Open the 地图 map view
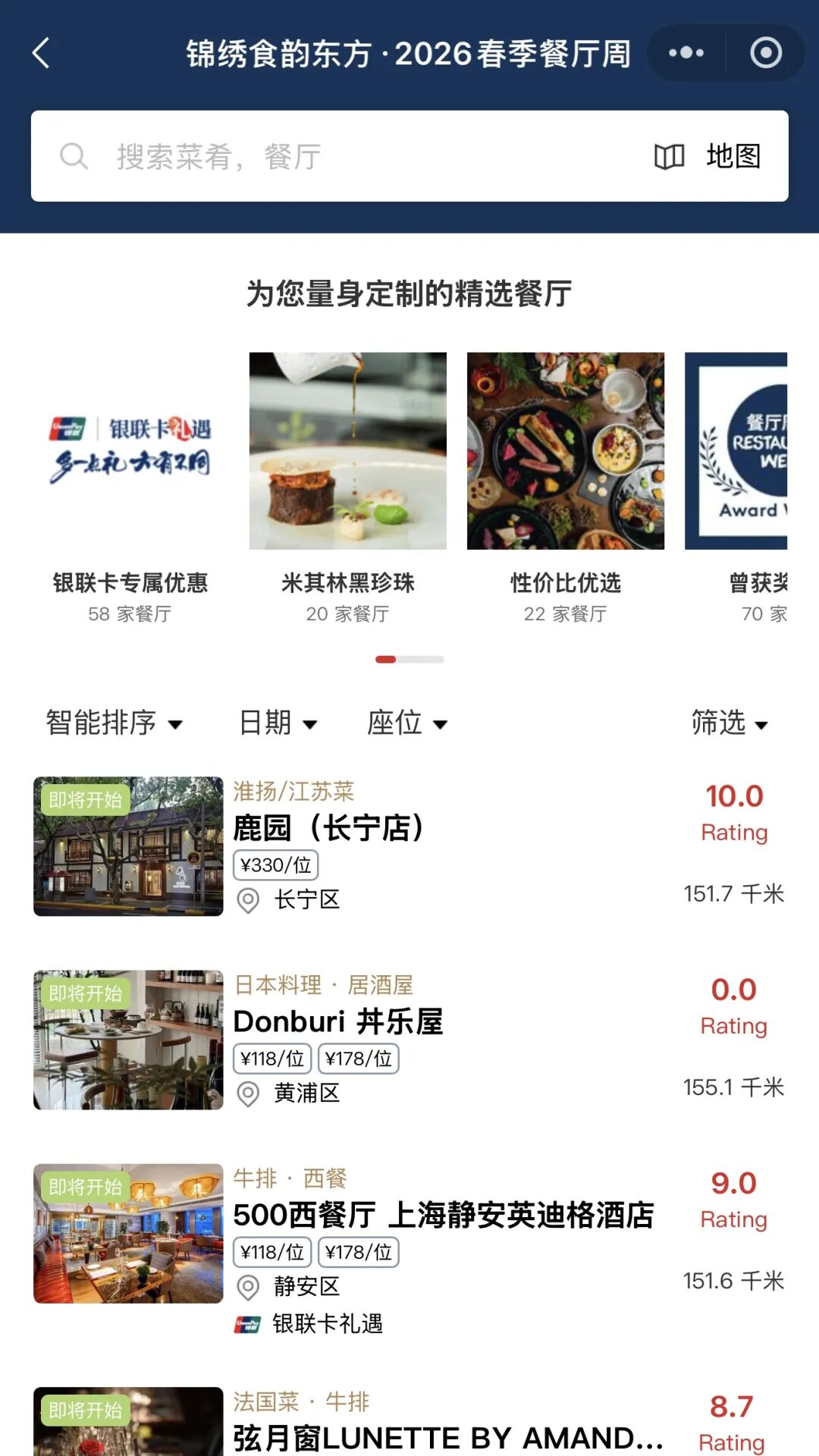 pos(708,157)
